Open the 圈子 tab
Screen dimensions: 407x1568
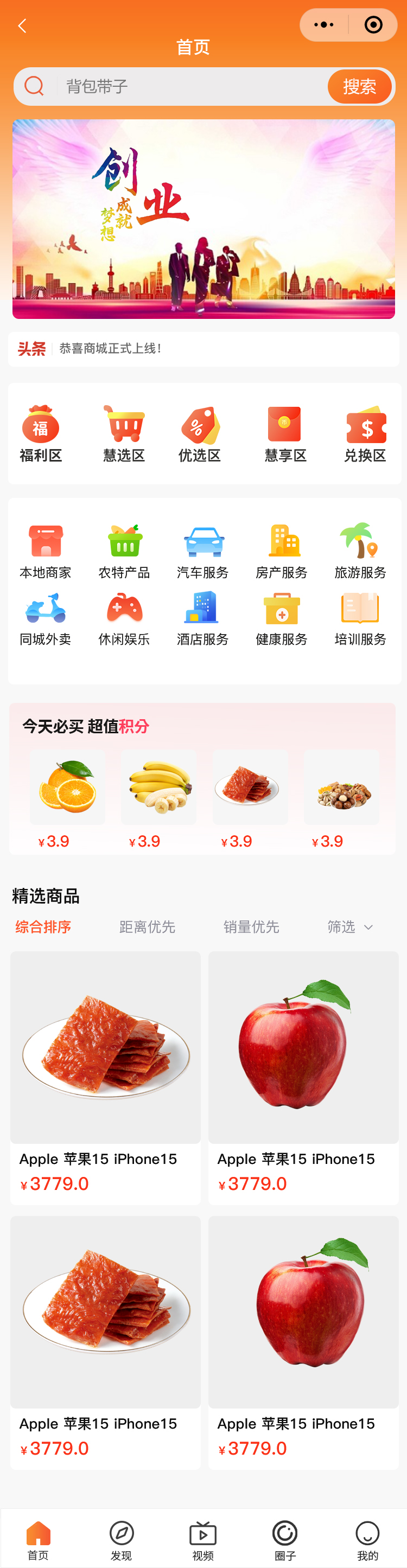[284, 1539]
